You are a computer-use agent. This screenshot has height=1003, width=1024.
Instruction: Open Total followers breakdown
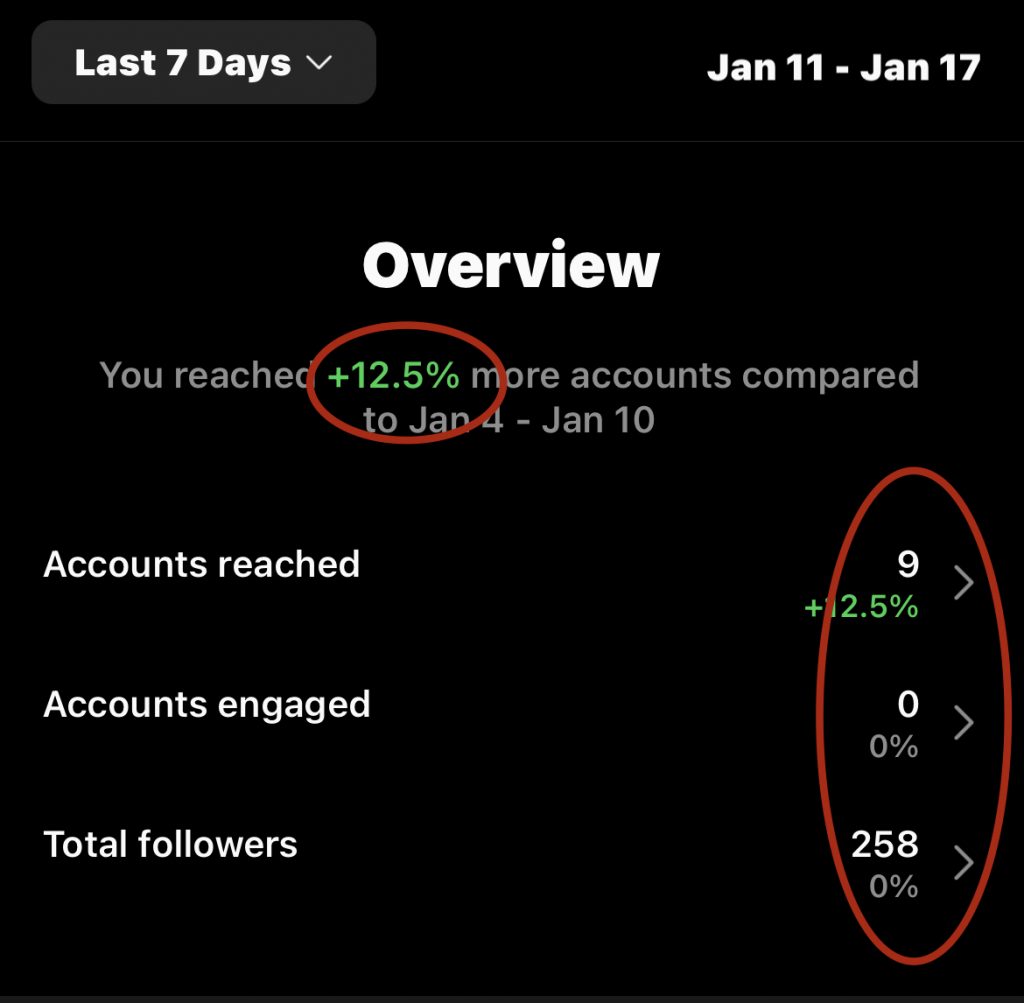pos(963,862)
